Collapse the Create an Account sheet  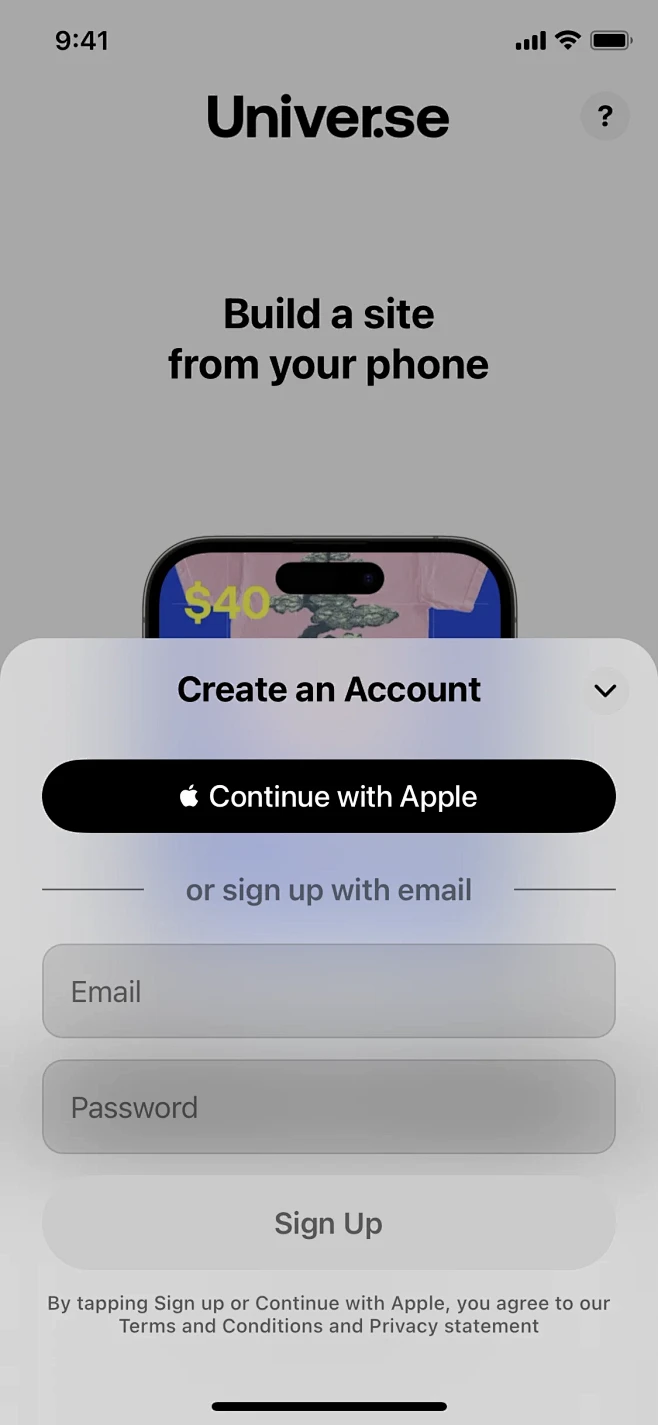click(x=604, y=690)
